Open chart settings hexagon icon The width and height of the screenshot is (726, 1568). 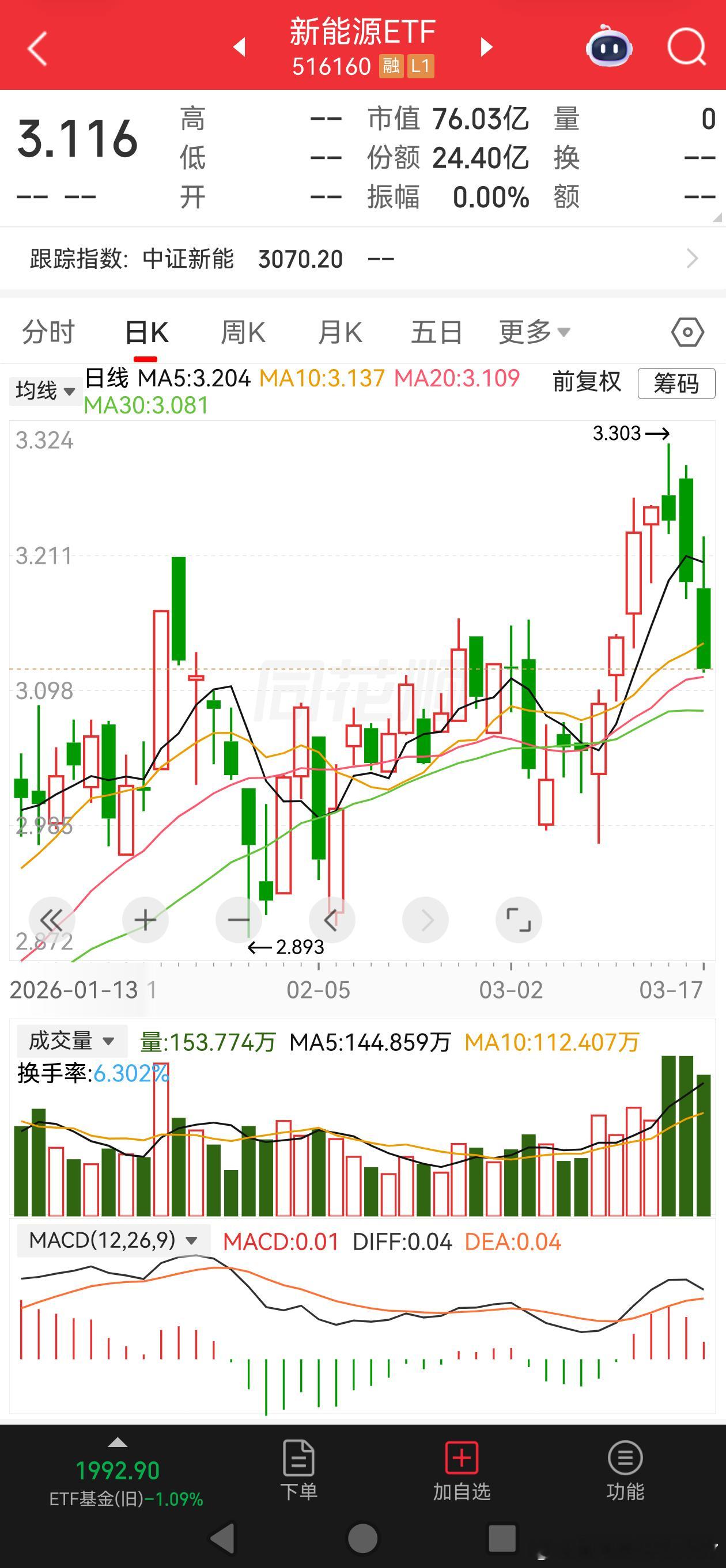point(687,332)
